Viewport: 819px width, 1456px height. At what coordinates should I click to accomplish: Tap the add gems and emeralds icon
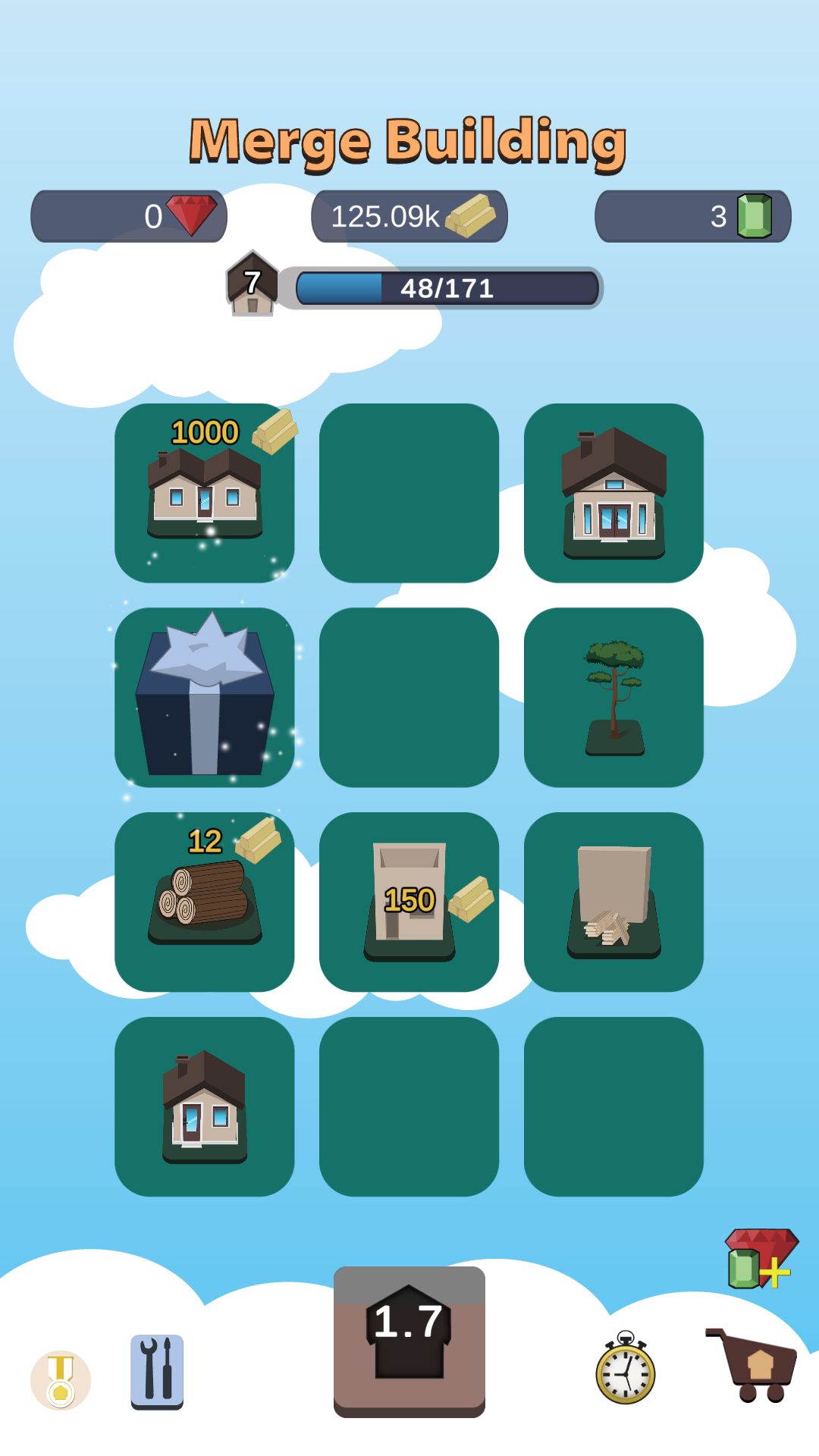click(x=761, y=1259)
